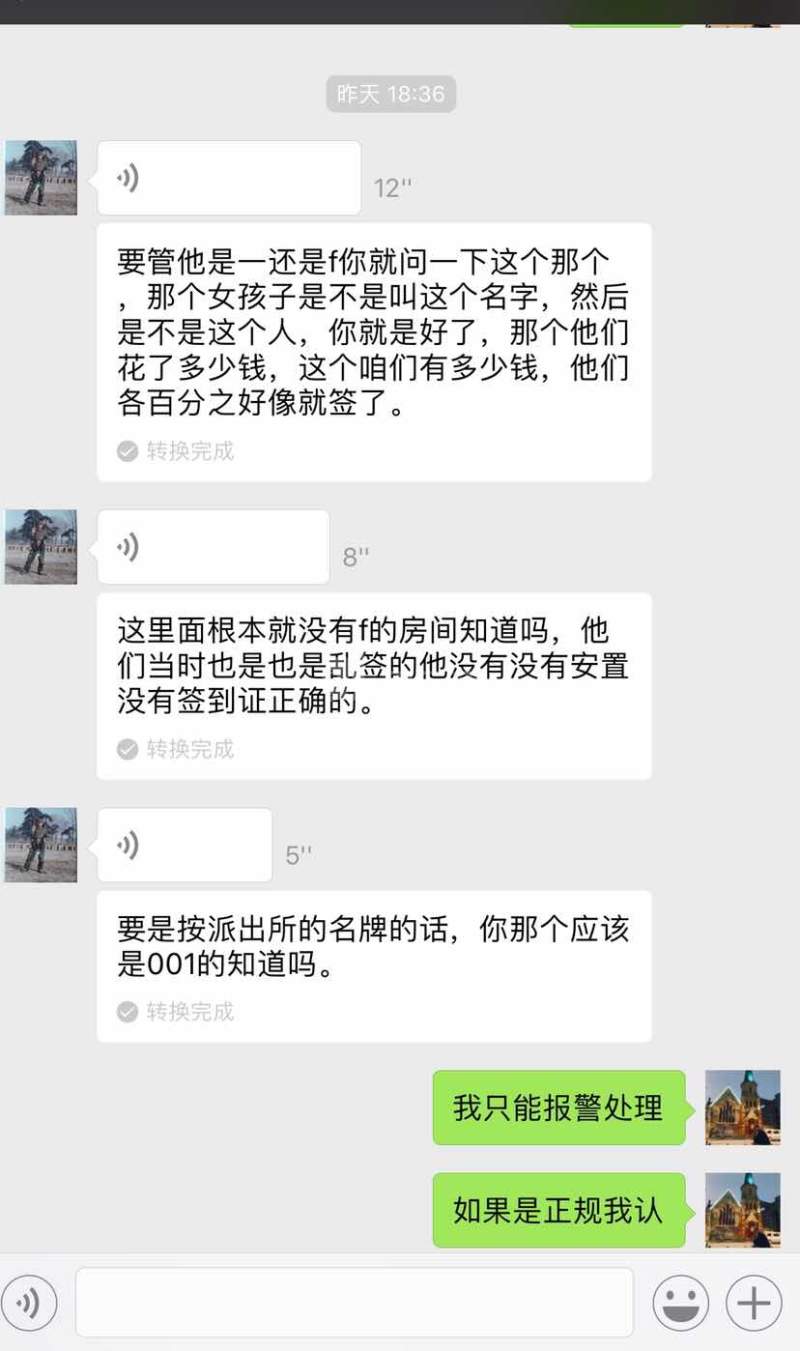Play the 12-second voice message
800x1351 pixels.
click(x=228, y=178)
